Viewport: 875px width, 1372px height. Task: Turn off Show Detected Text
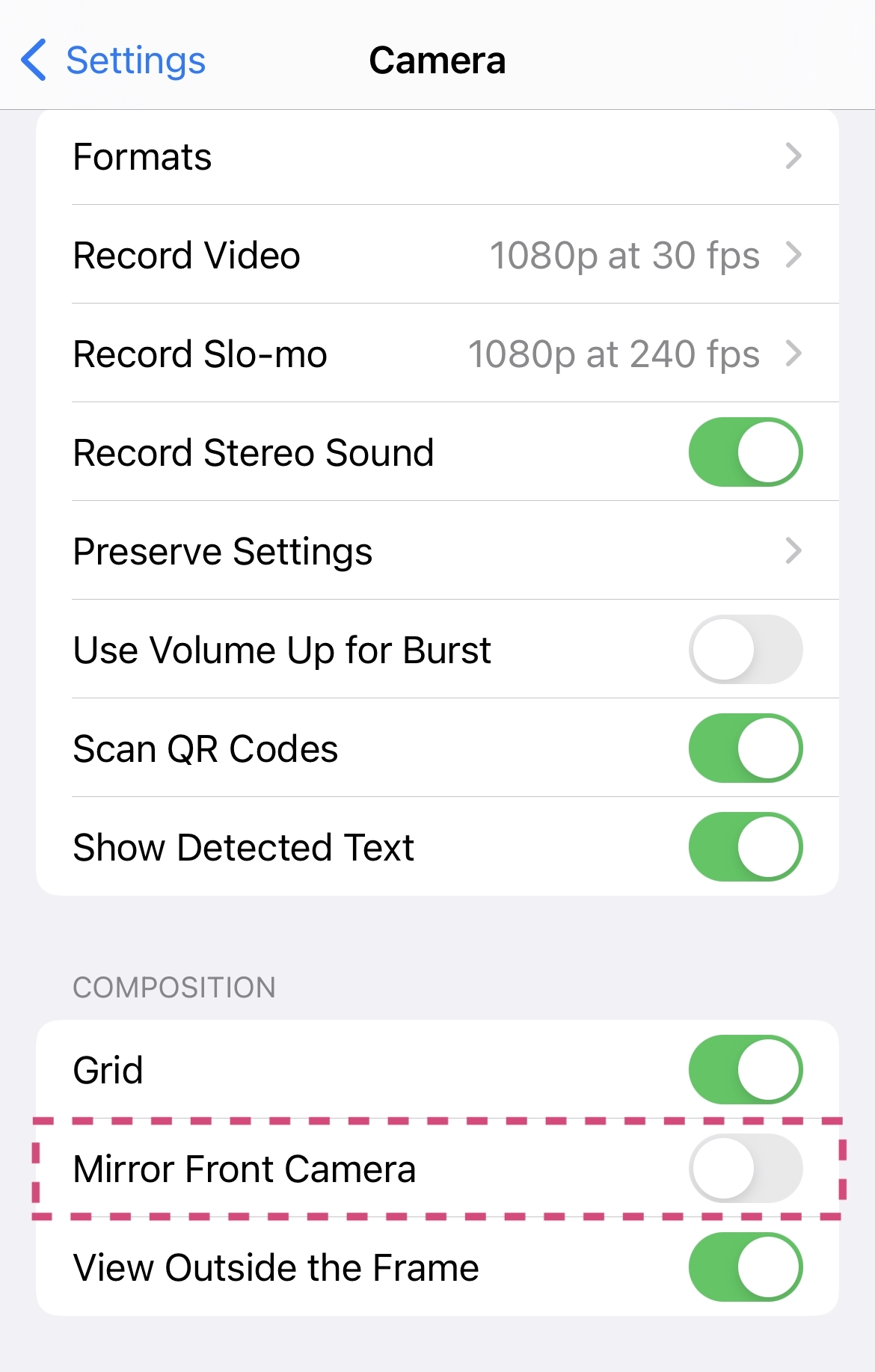click(745, 847)
